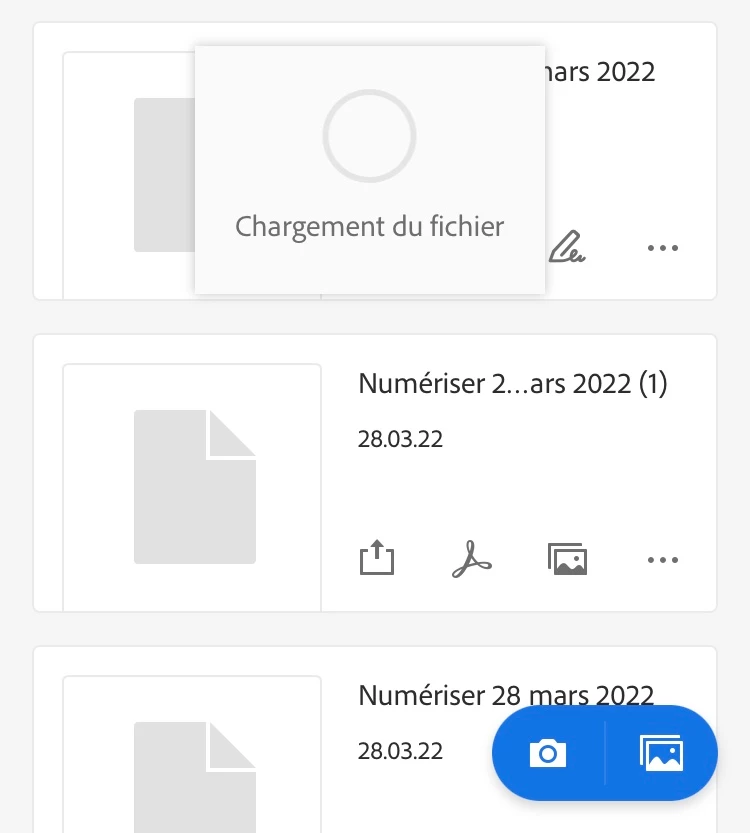Save Numériser 2…ars 2022 (1) as image
Image resolution: width=750 pixels, height=833 pixels.
[x=567, y=558]
